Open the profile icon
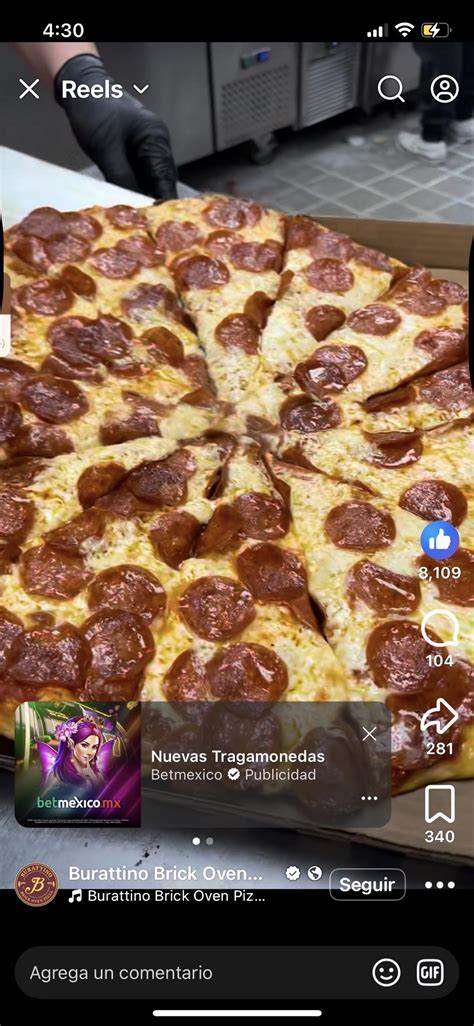Image resolution: width=474 pixels, height=1026 pixels. pos(445,89)
